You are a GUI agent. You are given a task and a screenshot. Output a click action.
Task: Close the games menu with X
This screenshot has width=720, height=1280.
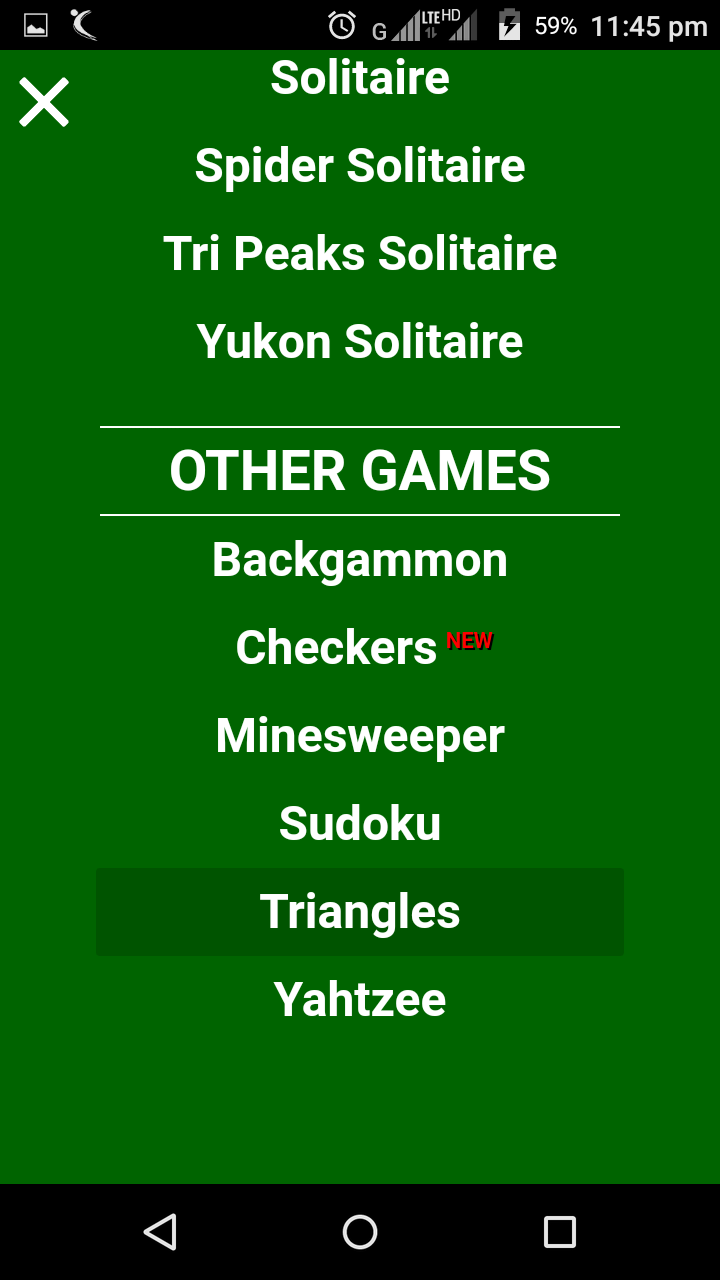[x=44, y=102]
